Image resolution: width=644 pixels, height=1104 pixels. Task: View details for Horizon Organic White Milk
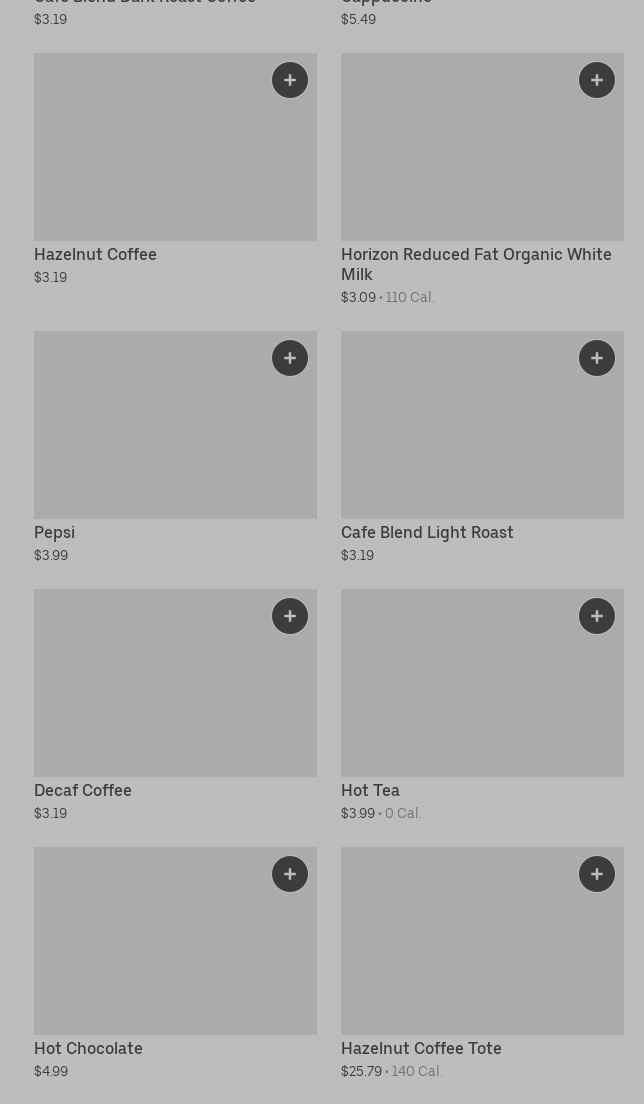(x=482, y=179)
